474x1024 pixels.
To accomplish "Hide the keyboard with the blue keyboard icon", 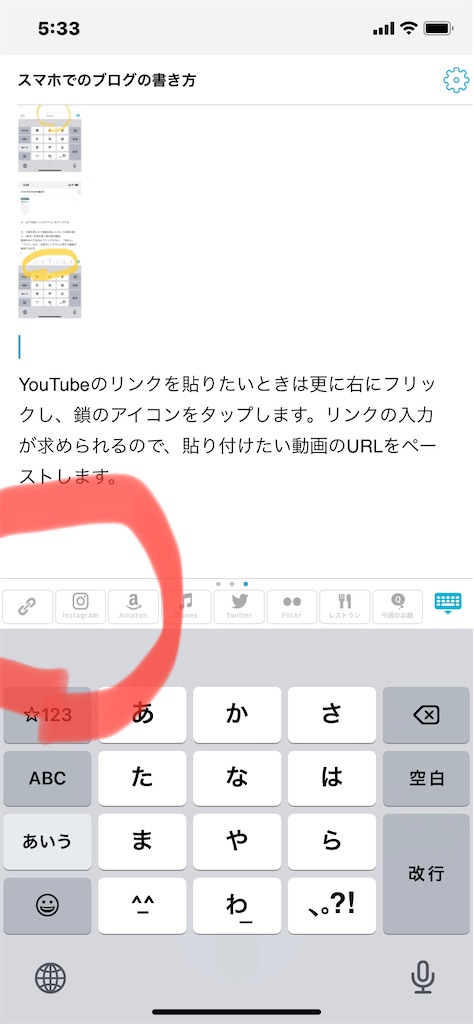I will [x=448, y=603].
